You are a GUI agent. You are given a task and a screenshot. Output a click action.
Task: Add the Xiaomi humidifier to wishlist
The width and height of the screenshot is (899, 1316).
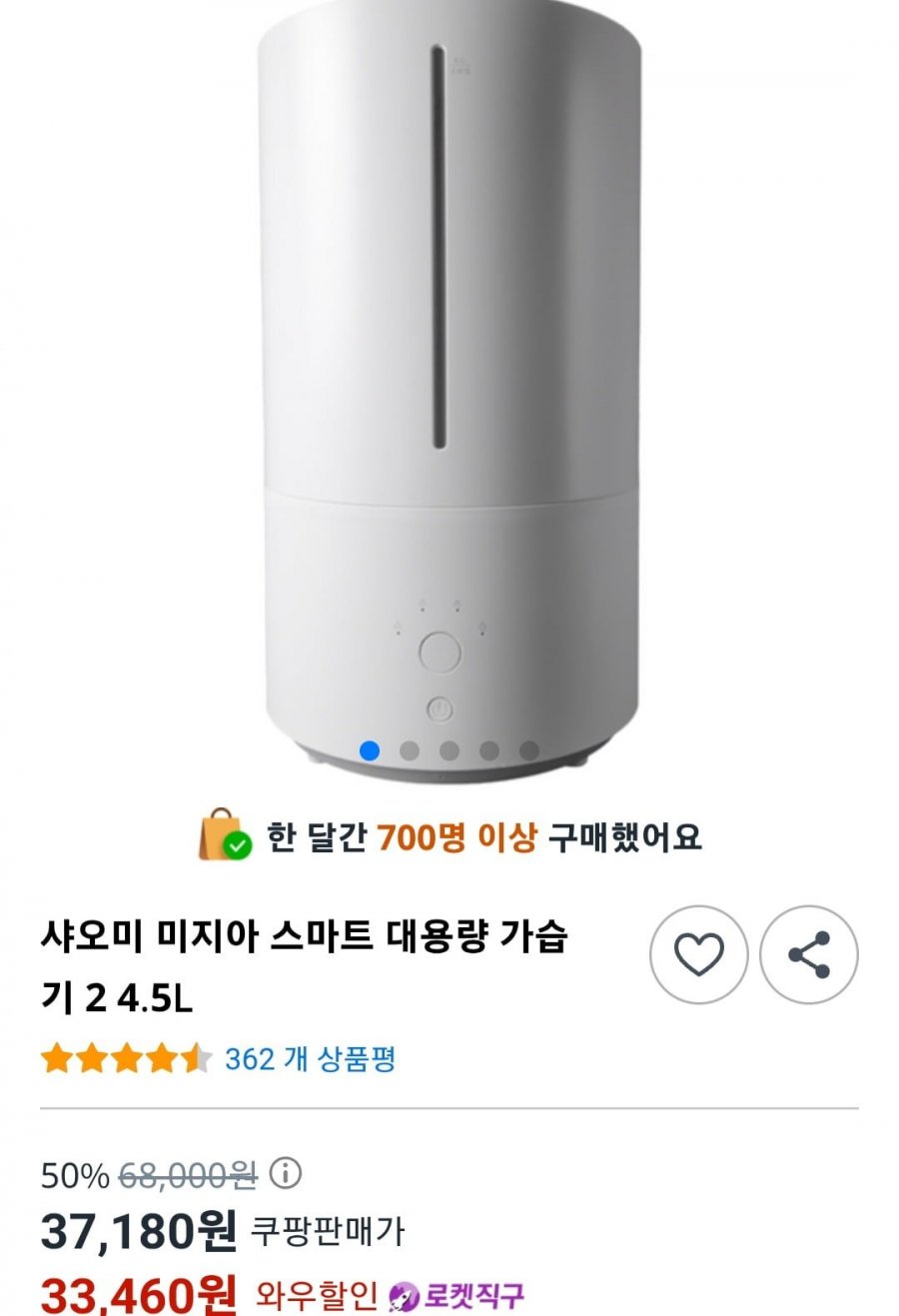click(x=698, y=954)
